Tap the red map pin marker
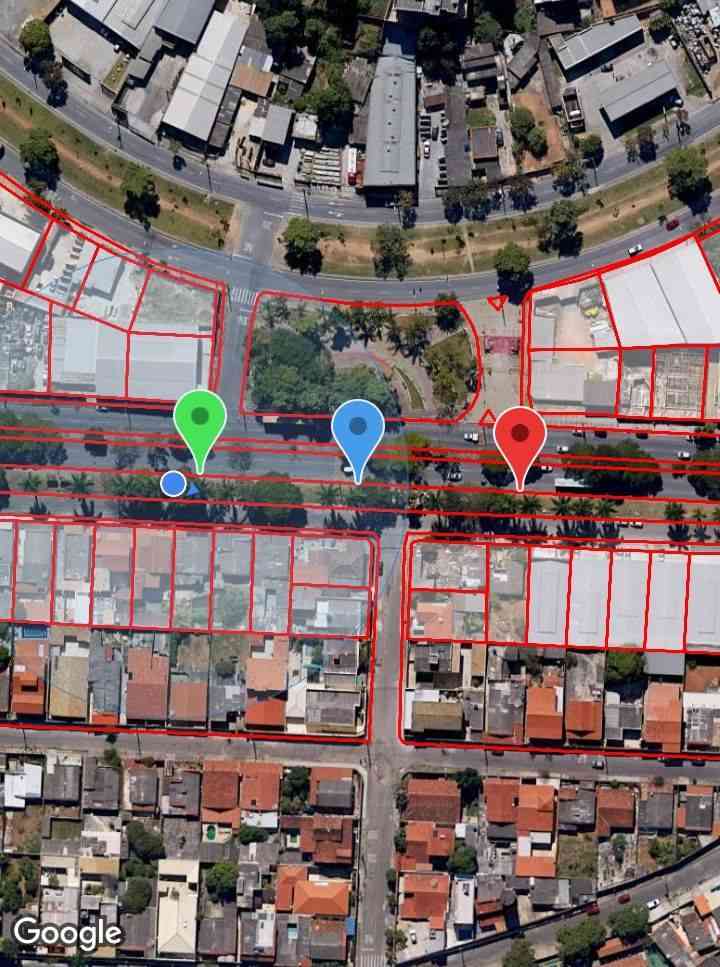 pyautogui.click(x=520, y=436)
